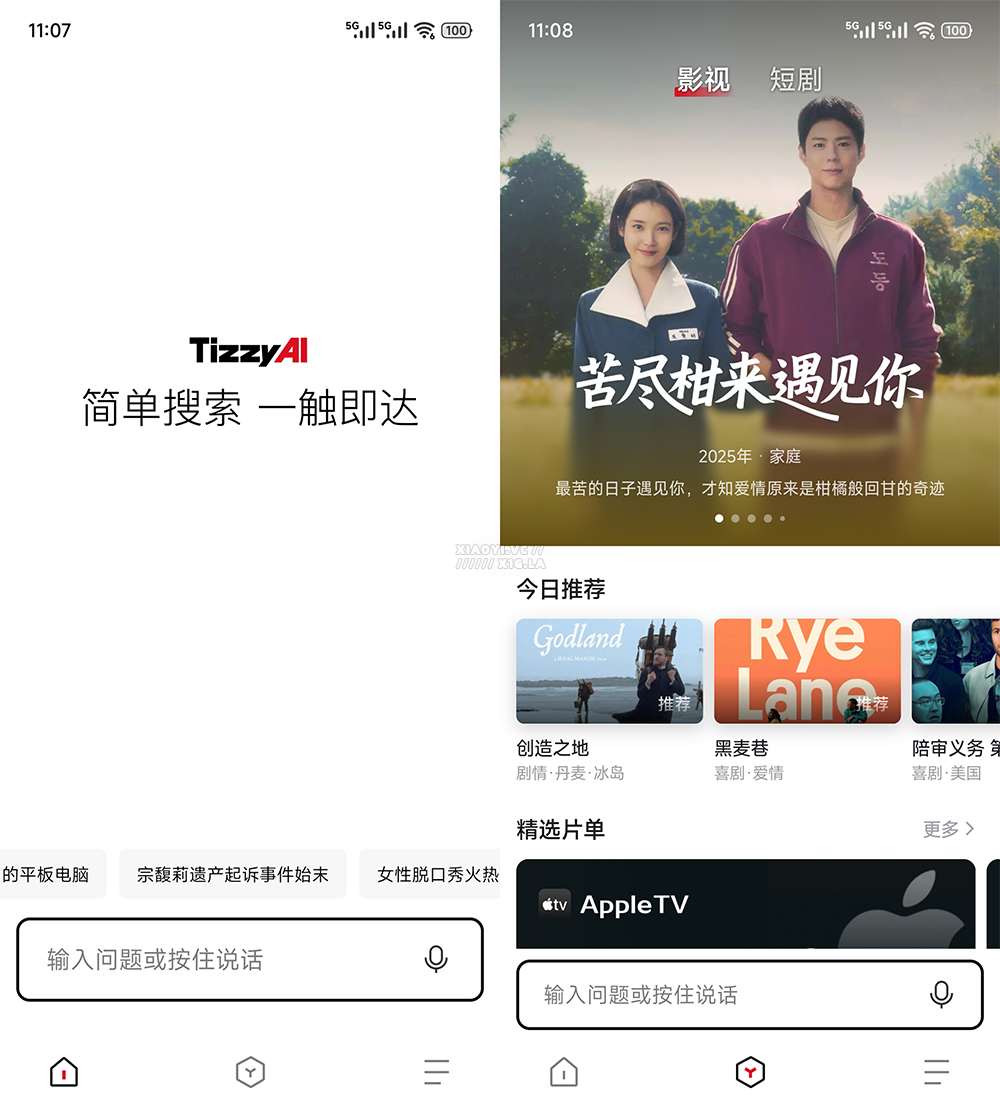Open the 创造之地 recommendation card
Screen dimensions: 1000x1113
[609, 671]
